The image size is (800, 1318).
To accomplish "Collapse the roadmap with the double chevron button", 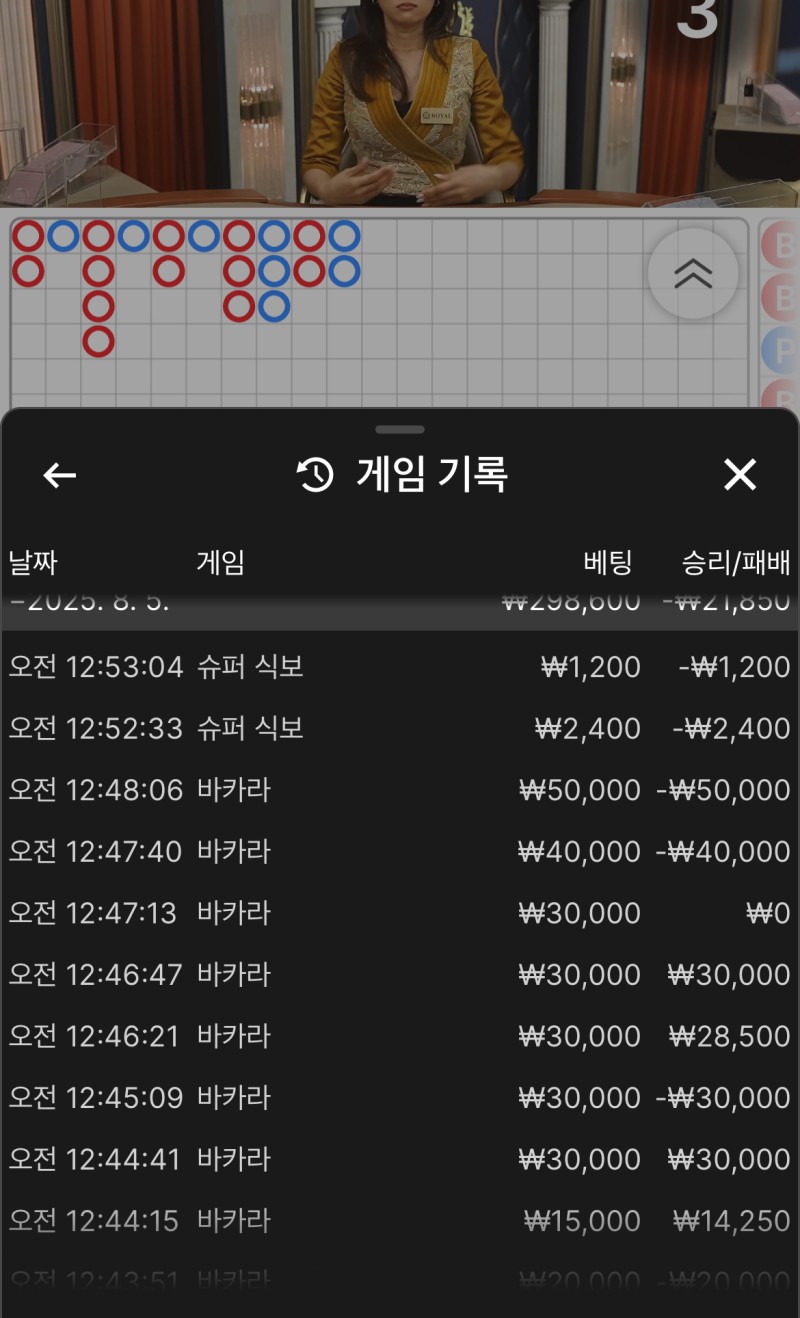I will pos(693,273).
